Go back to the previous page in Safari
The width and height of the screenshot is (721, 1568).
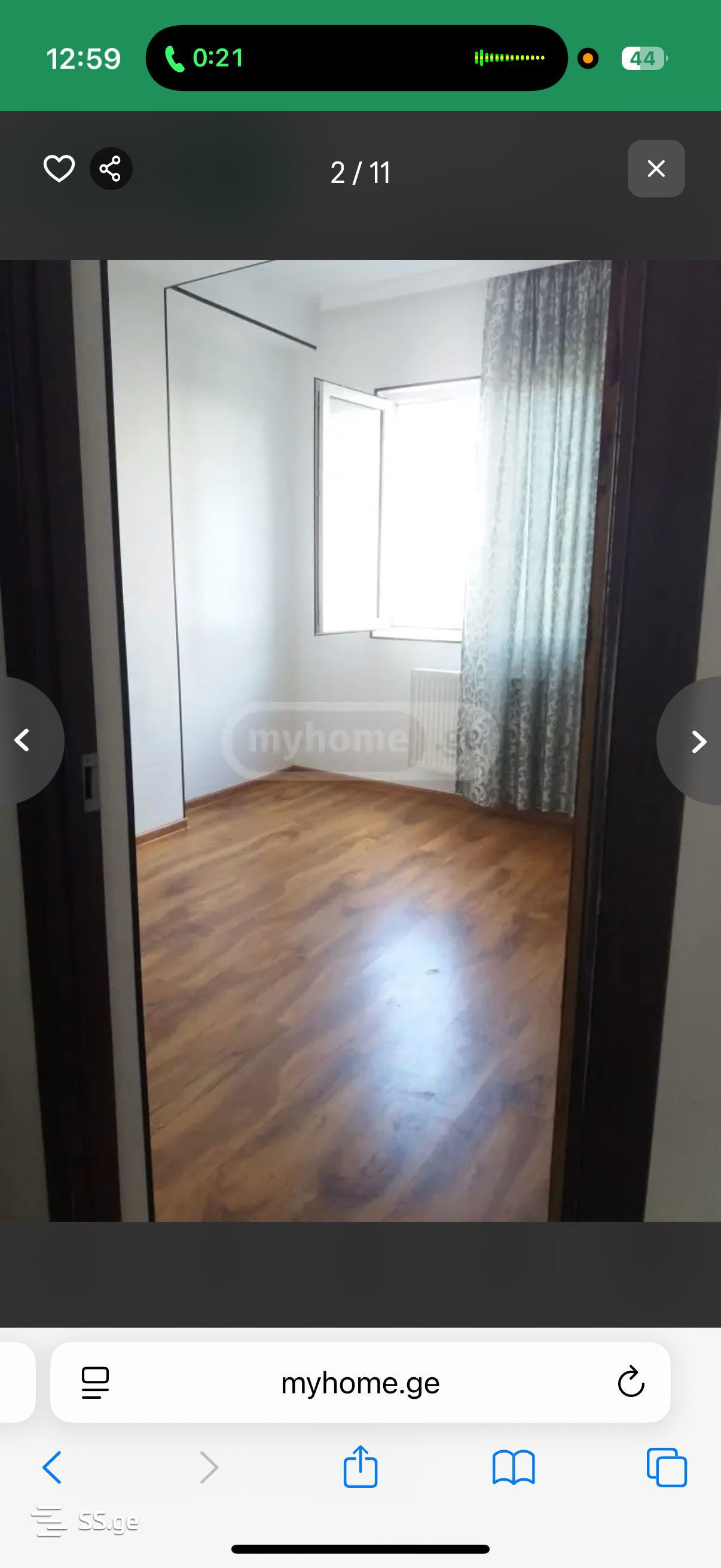point(53,1467)
